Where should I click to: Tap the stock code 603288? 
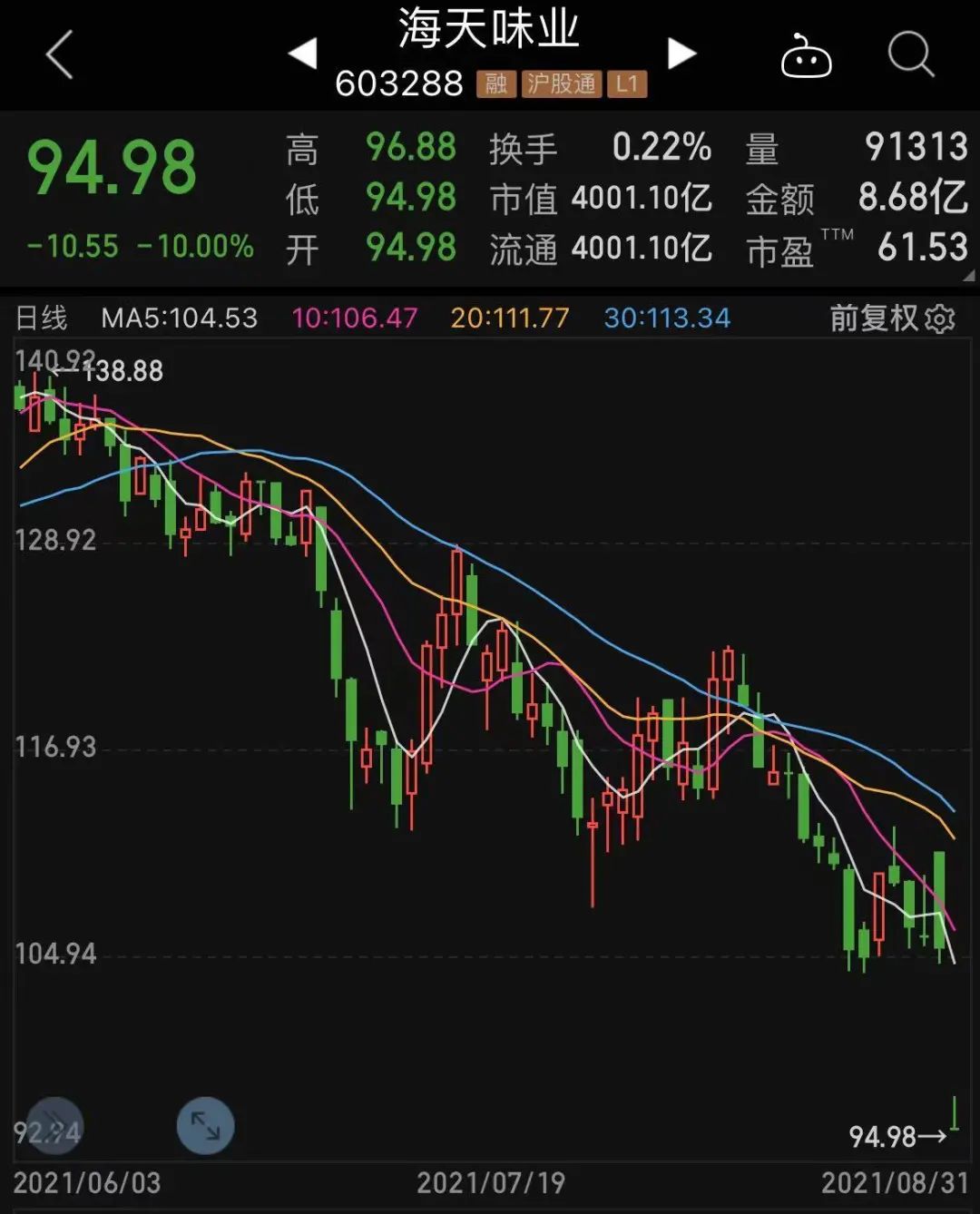(402, 82)
